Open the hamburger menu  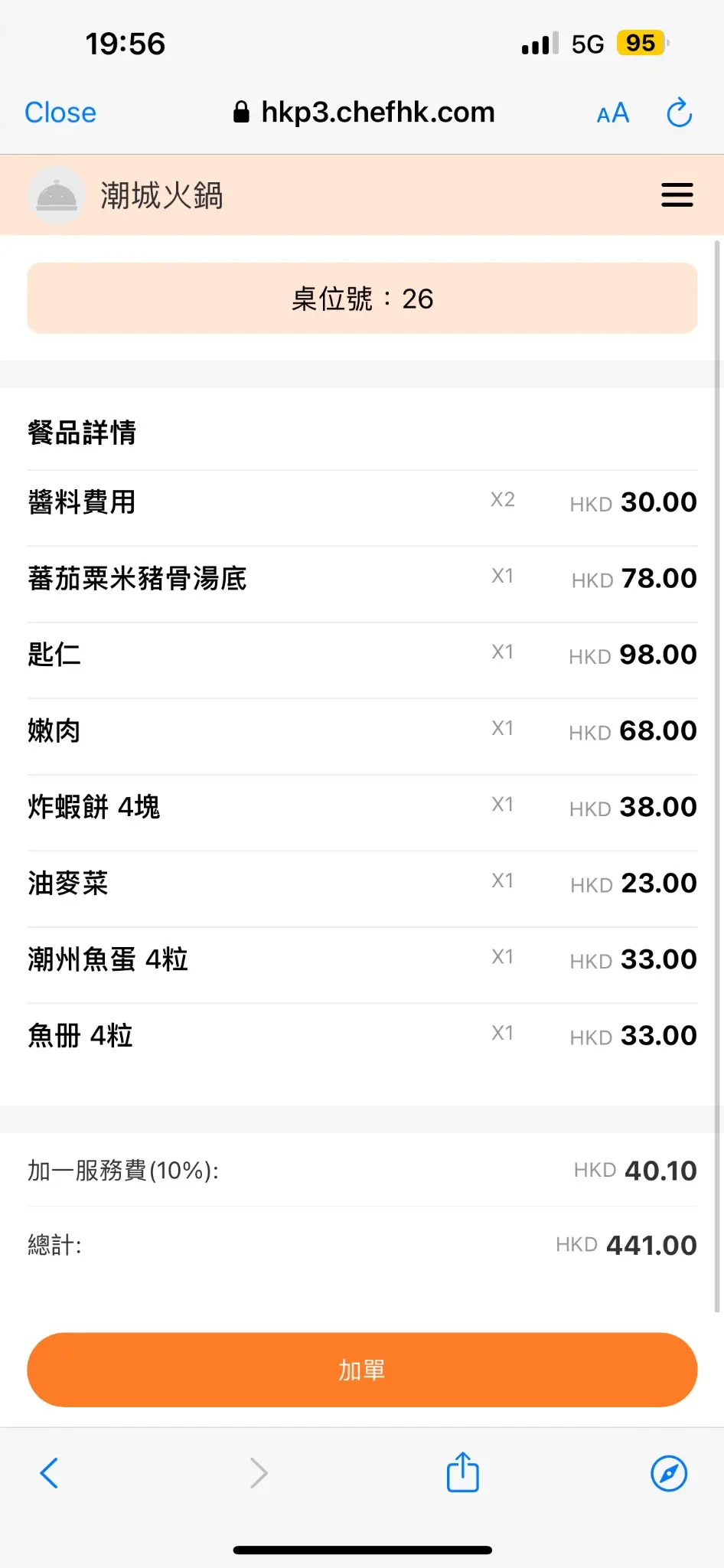click(x=677, y=194)
